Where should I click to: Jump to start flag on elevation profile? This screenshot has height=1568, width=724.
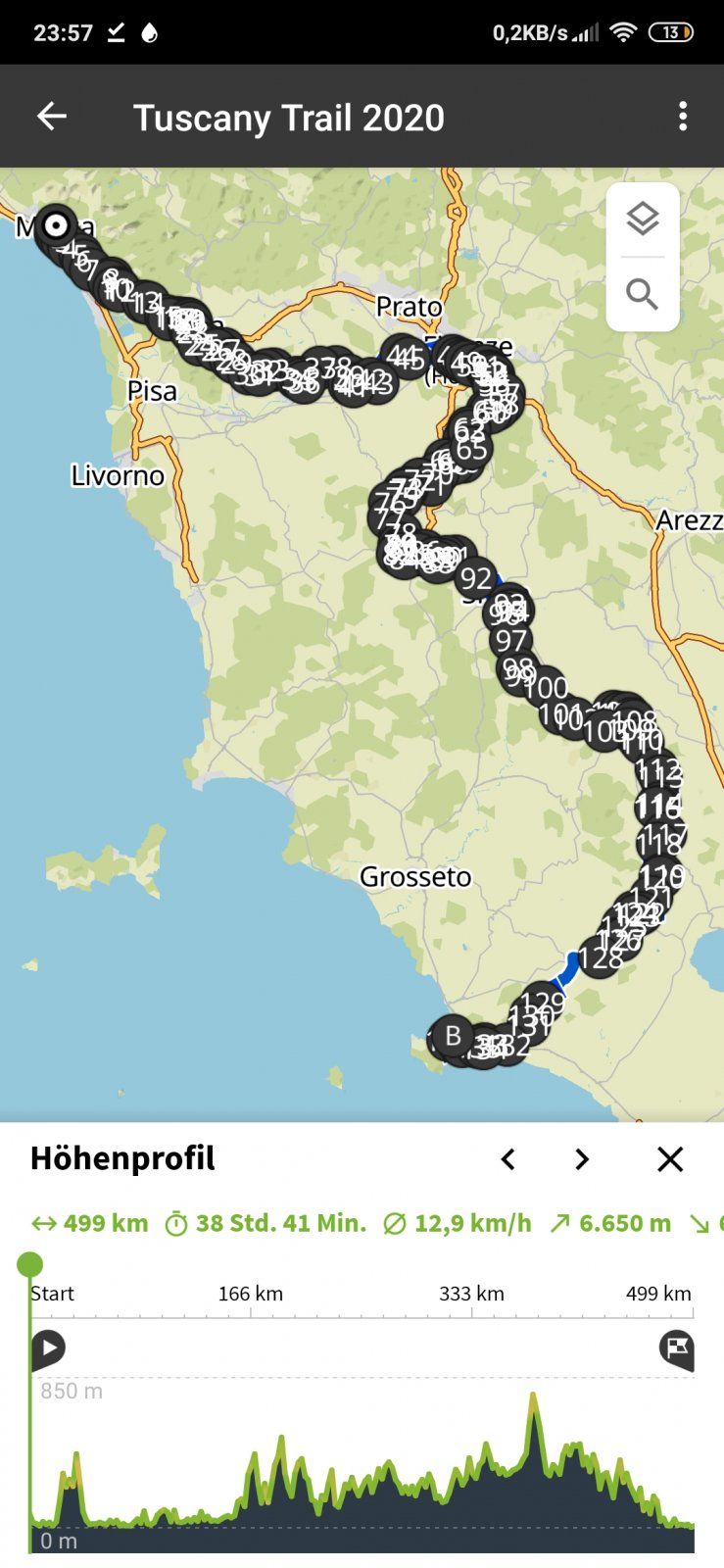(48, 1347)
